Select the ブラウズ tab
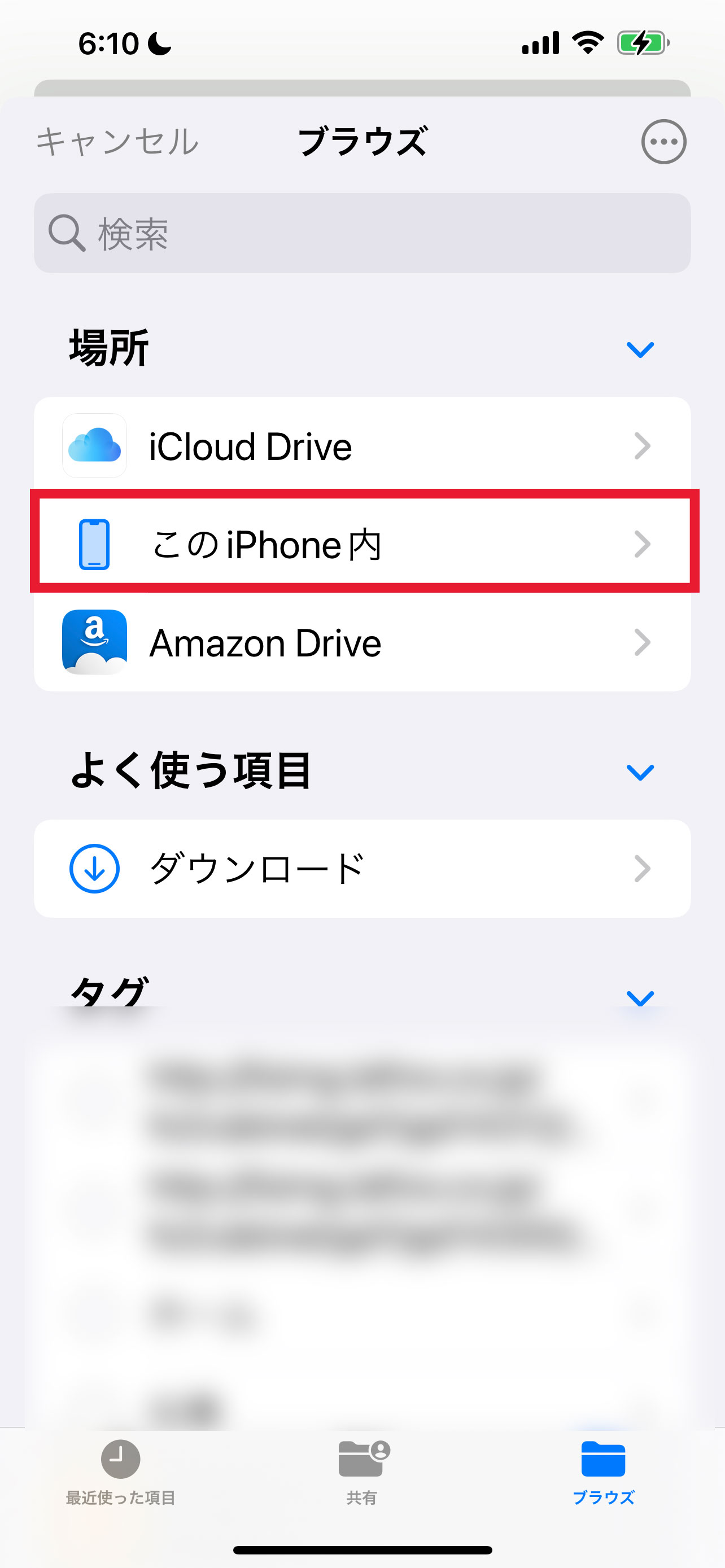Viewport: 725px width, 1568px height. [603, 1473]
